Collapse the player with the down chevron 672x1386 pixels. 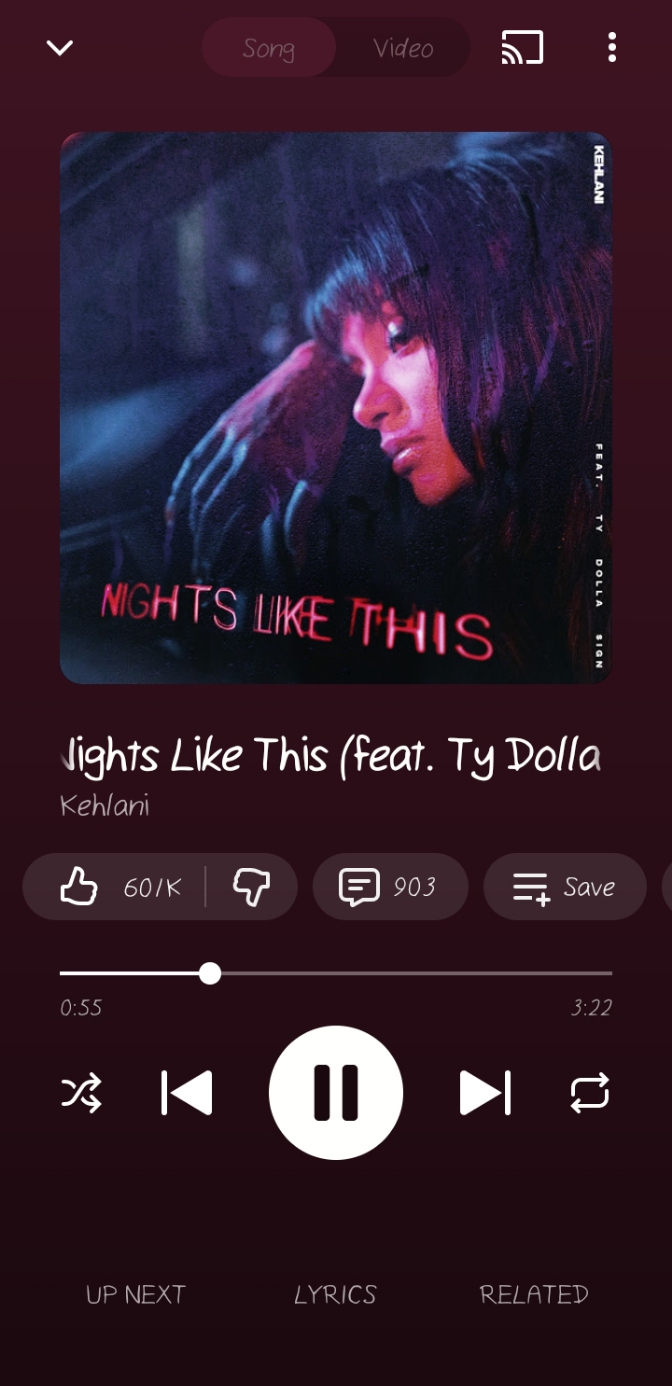pyautogui.click(x=60, y=47)
